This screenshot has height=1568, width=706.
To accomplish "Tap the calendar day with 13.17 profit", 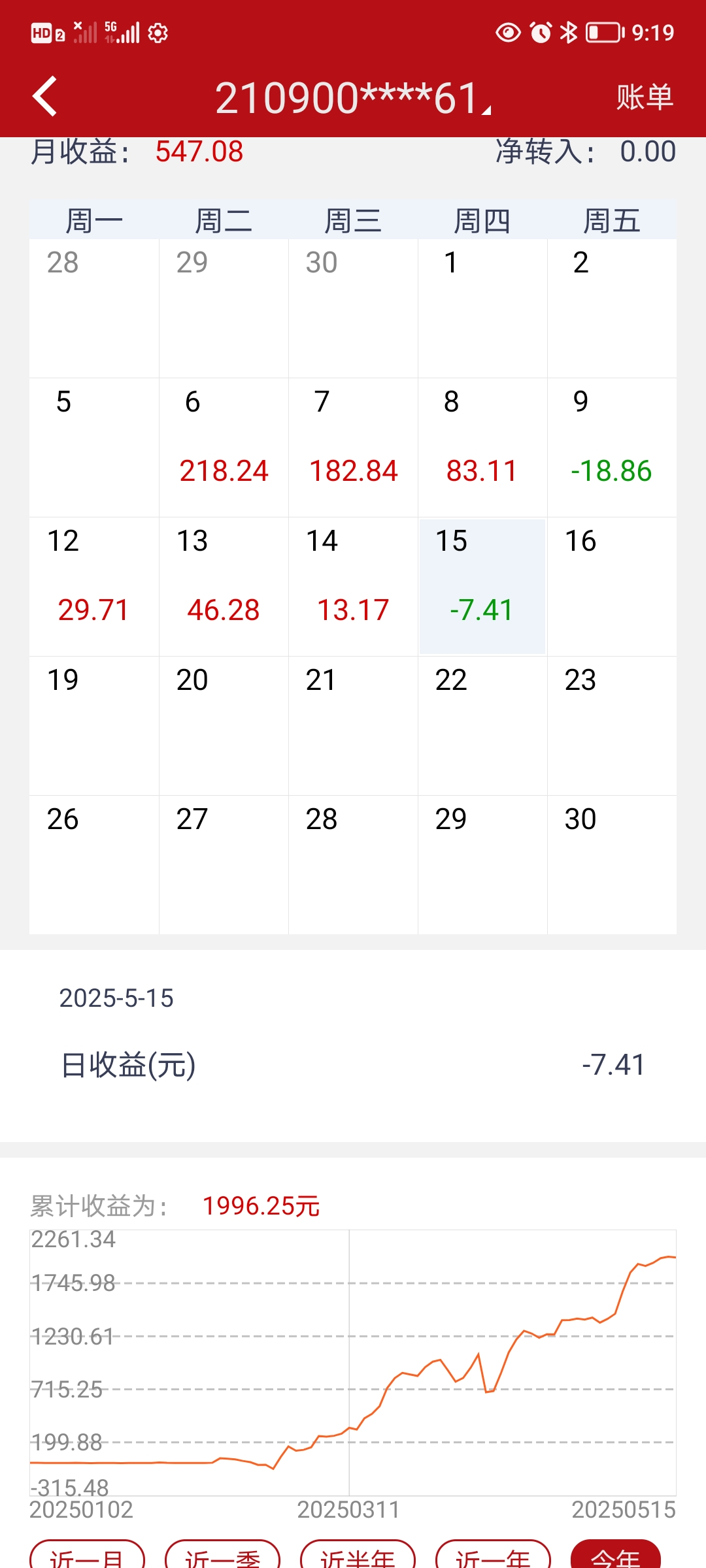I will 353,587.
